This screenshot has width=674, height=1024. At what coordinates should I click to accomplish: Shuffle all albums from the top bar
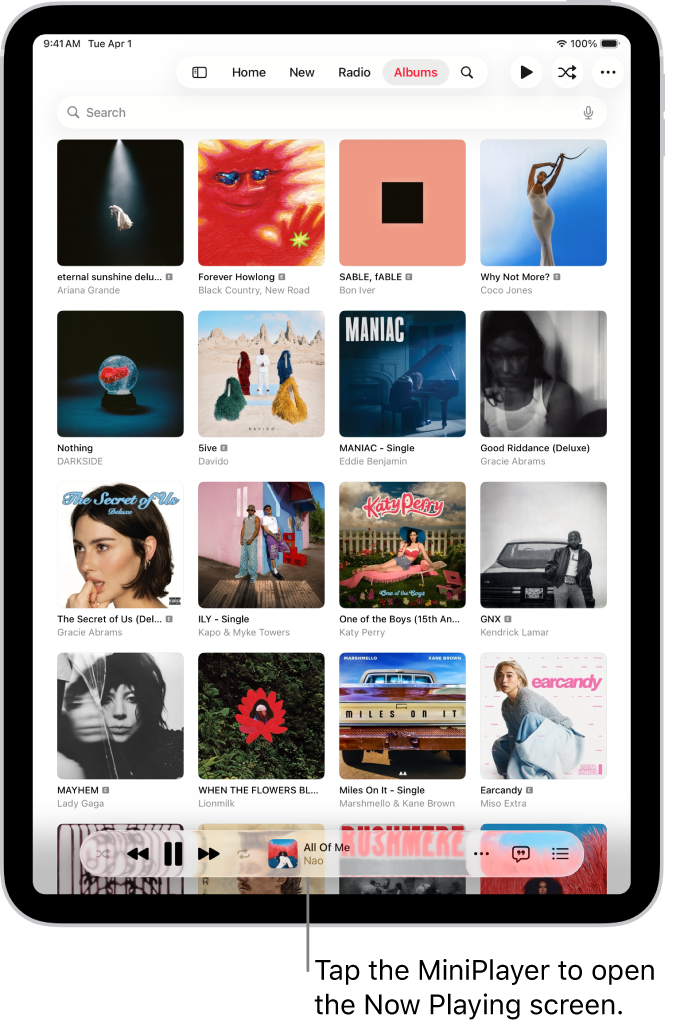click(567, 72)
